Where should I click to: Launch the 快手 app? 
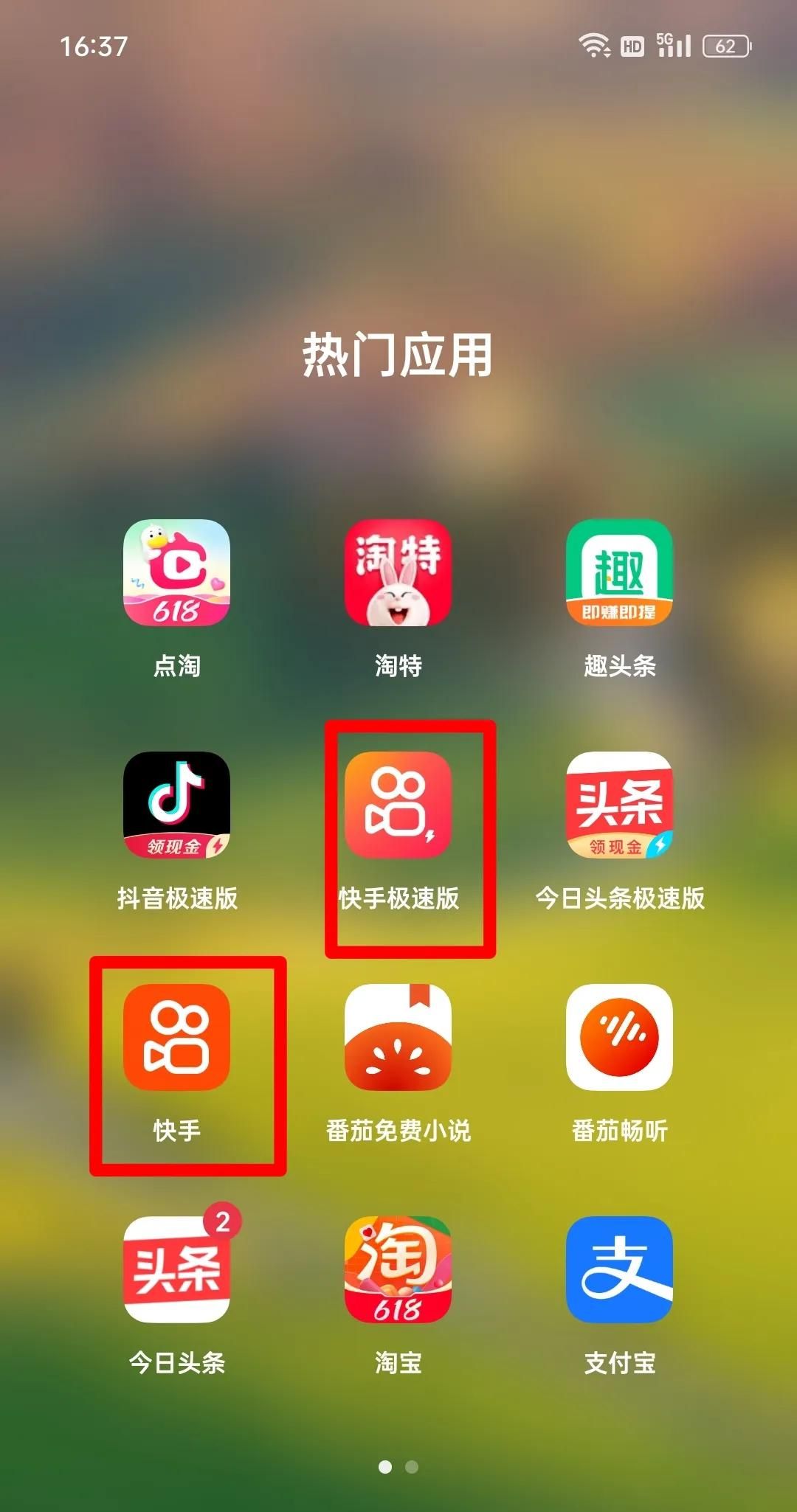point(176,1037)
